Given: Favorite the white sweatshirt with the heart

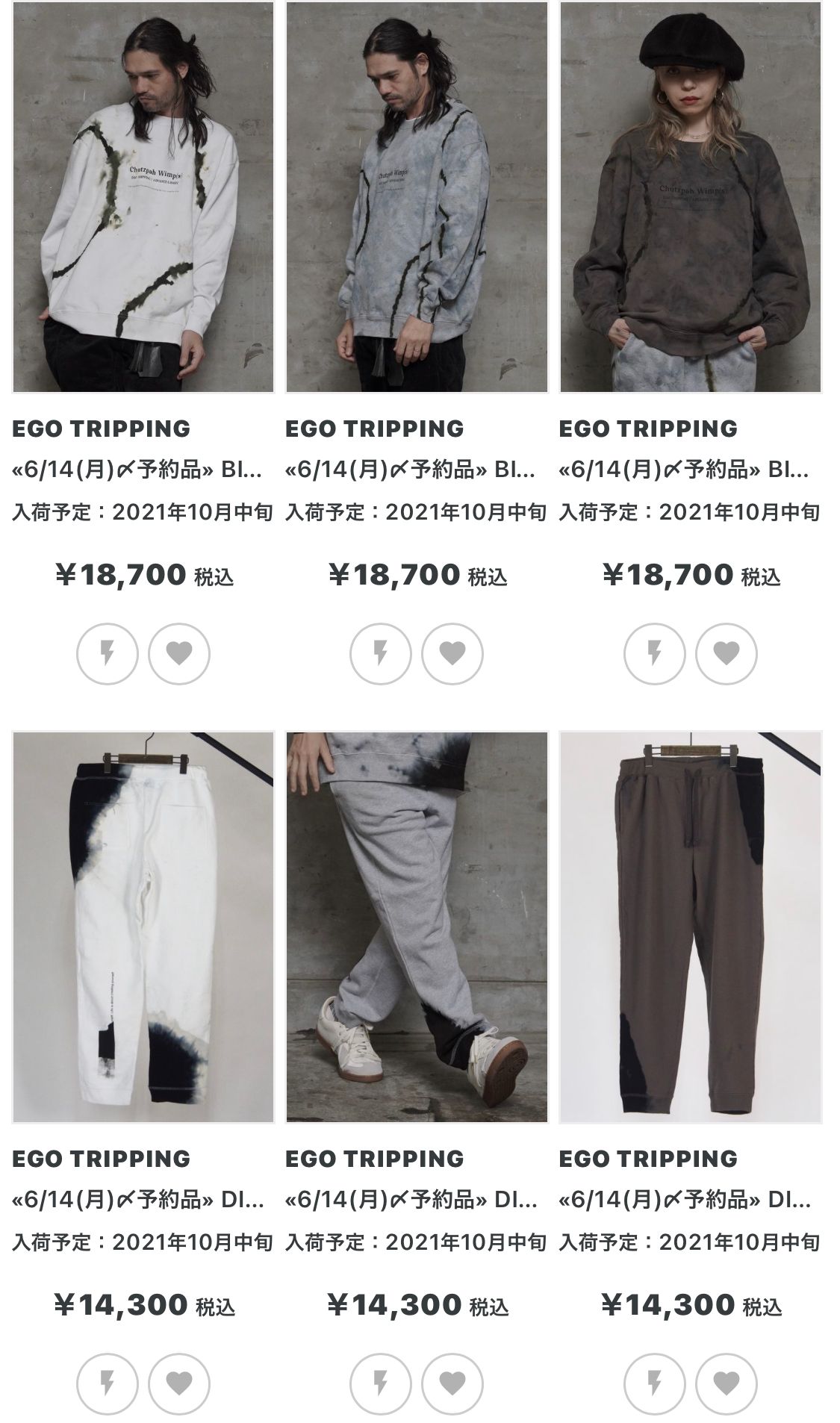Looking at the screenshot, I should [x=179, y=654].
